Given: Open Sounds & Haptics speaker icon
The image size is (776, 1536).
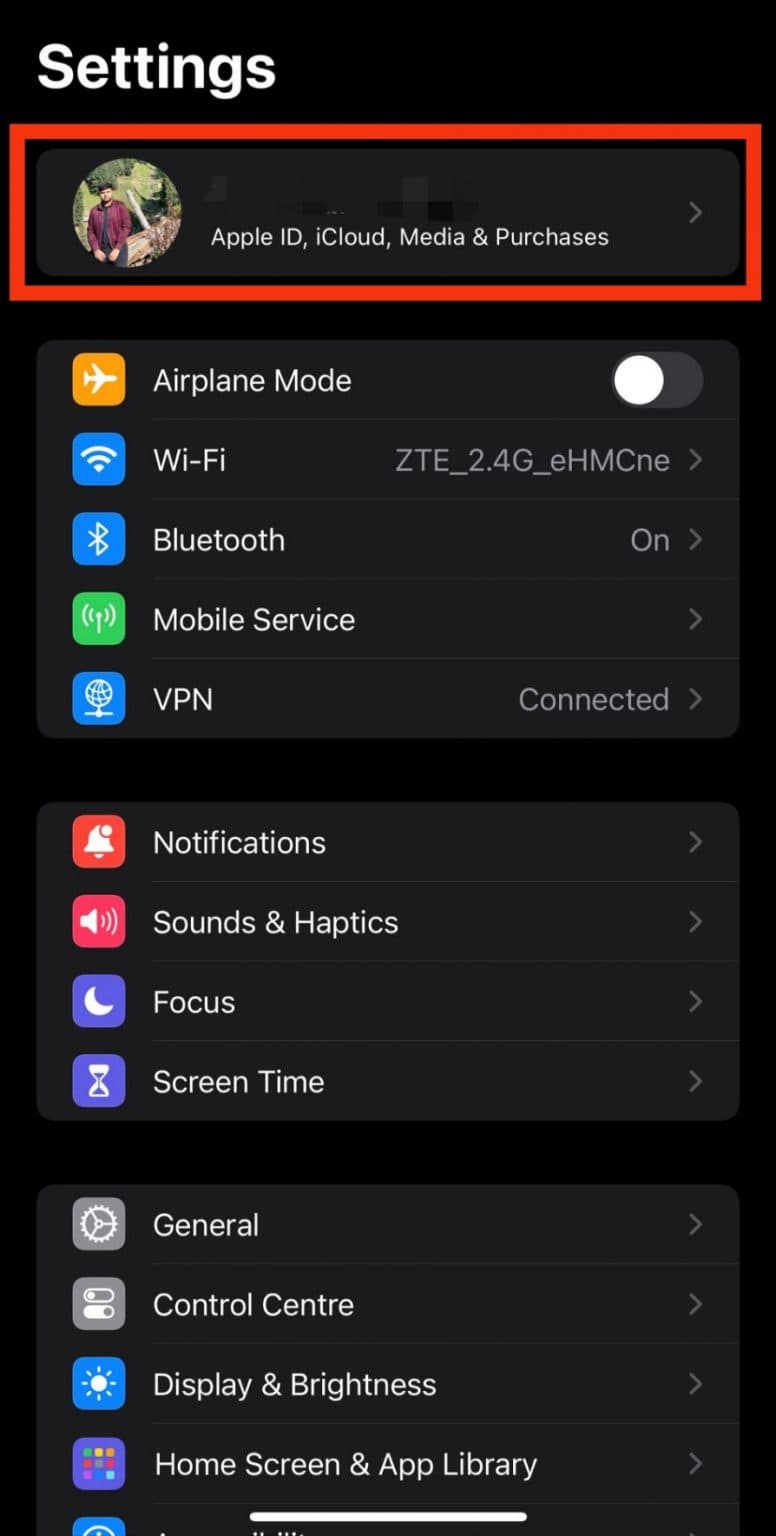Looking at the screenshot, I should click(98, 922).
